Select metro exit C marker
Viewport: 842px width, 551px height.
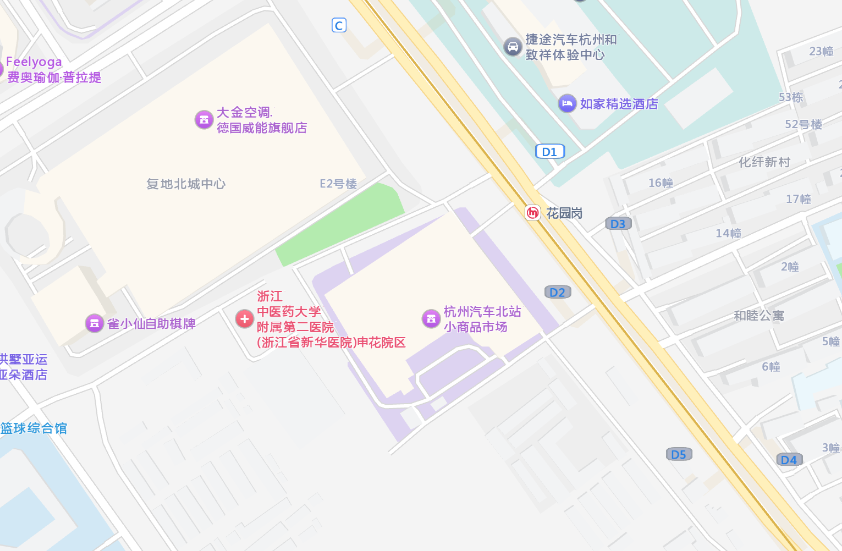[339, 25]
